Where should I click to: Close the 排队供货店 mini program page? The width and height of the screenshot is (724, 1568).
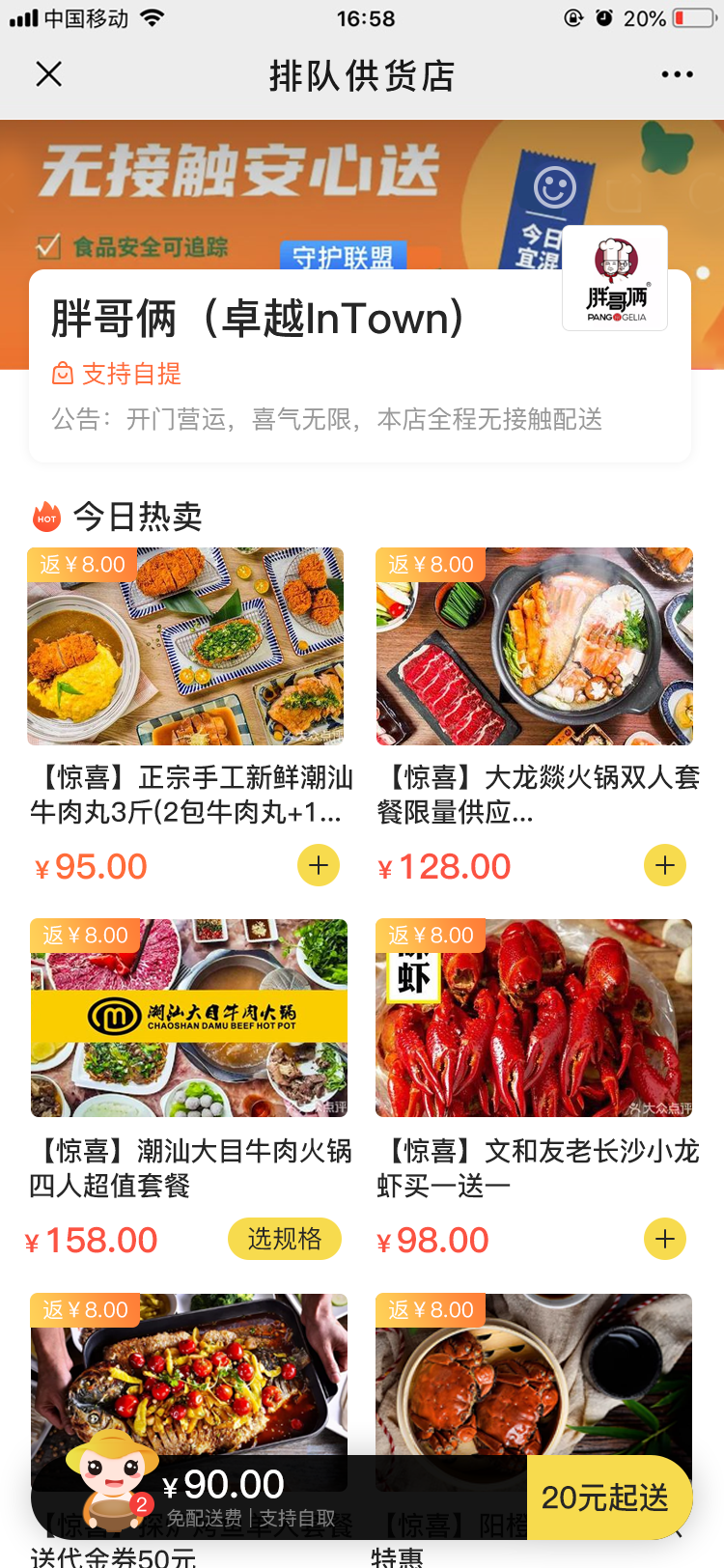click(48, 74)
